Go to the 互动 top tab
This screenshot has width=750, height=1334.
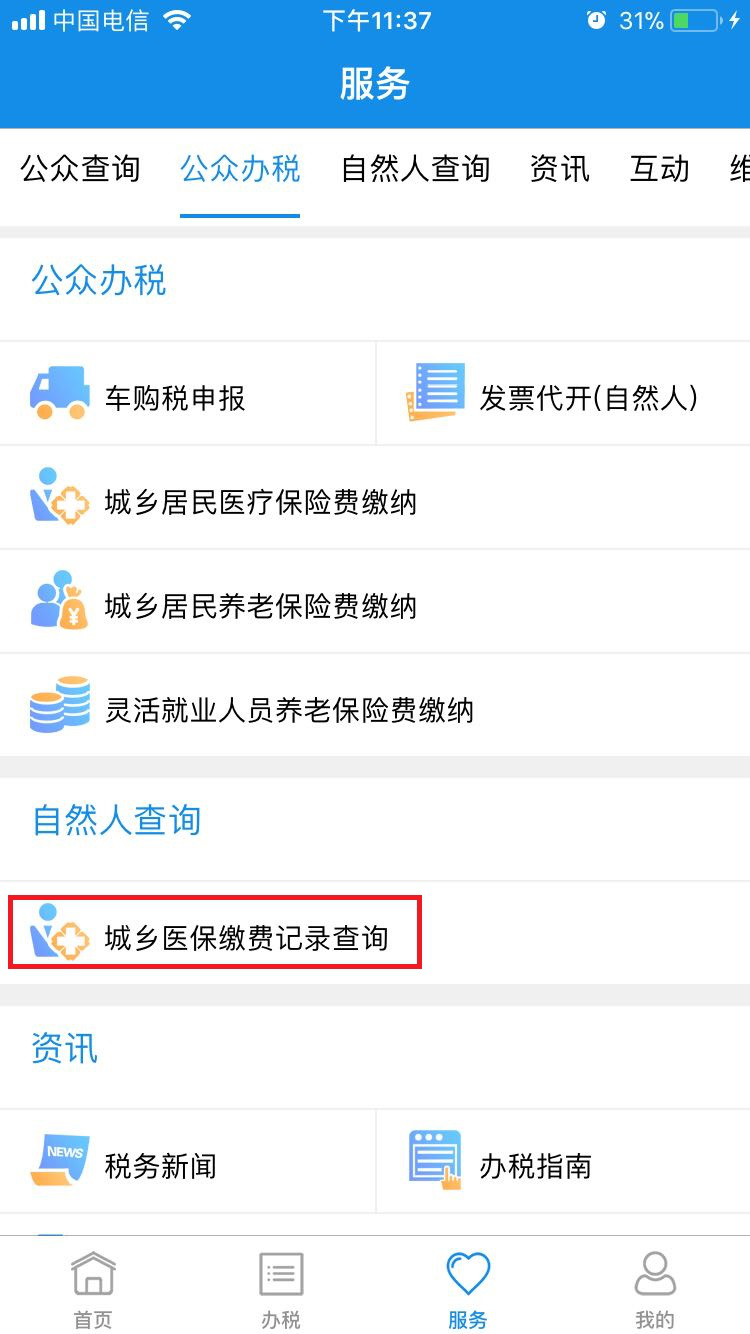coord(660,169)
